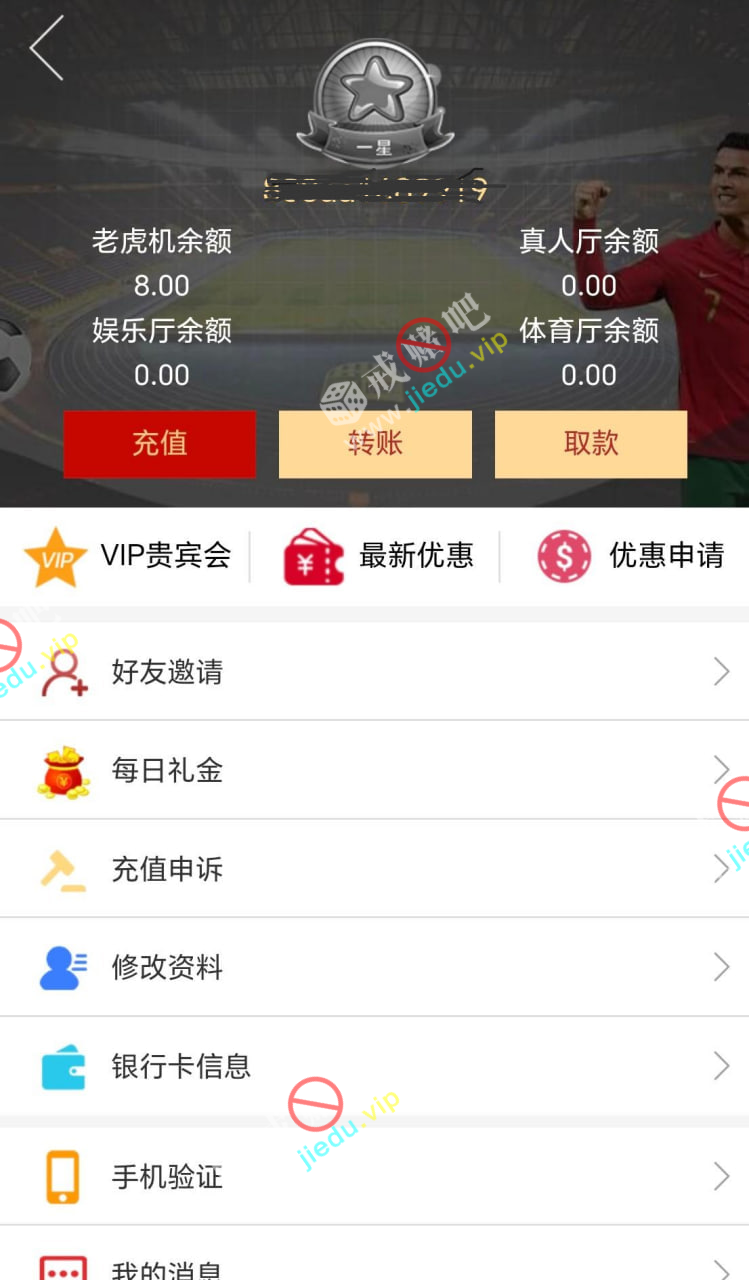Tap the 转账 transfer button
Screen dimensions: 749x1280
[x=375, y=444]
